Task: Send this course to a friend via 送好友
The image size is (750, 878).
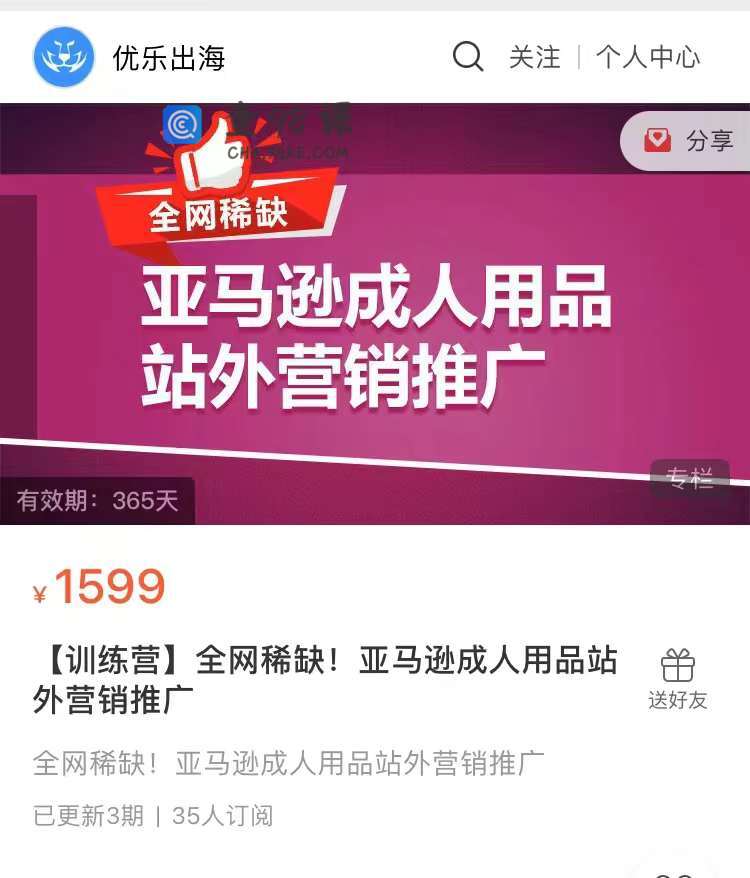Action: coord(677,679)
